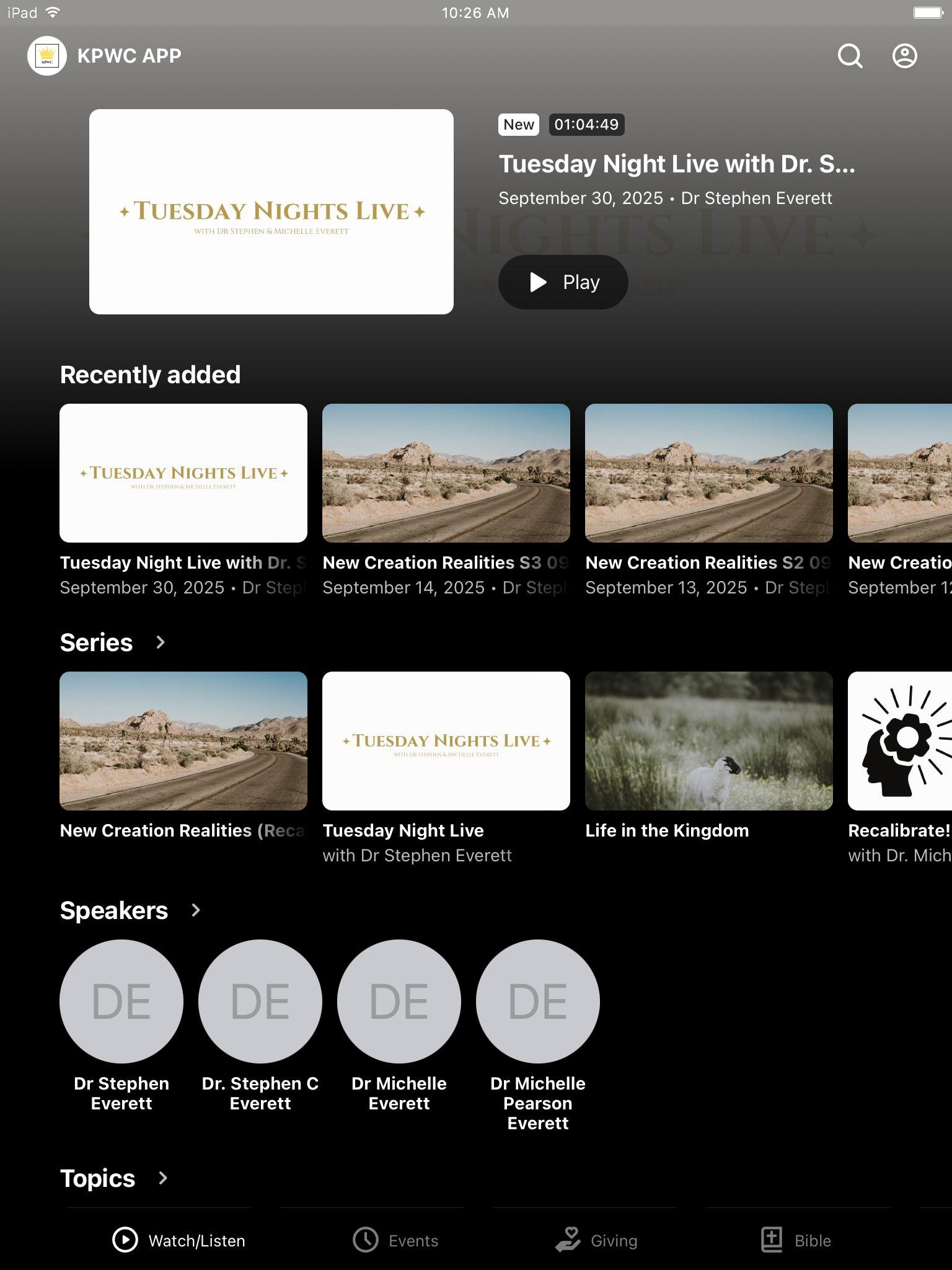Open the Recalibrate! series
Viewport: 952px width, 1270px height.
(900, 768)
